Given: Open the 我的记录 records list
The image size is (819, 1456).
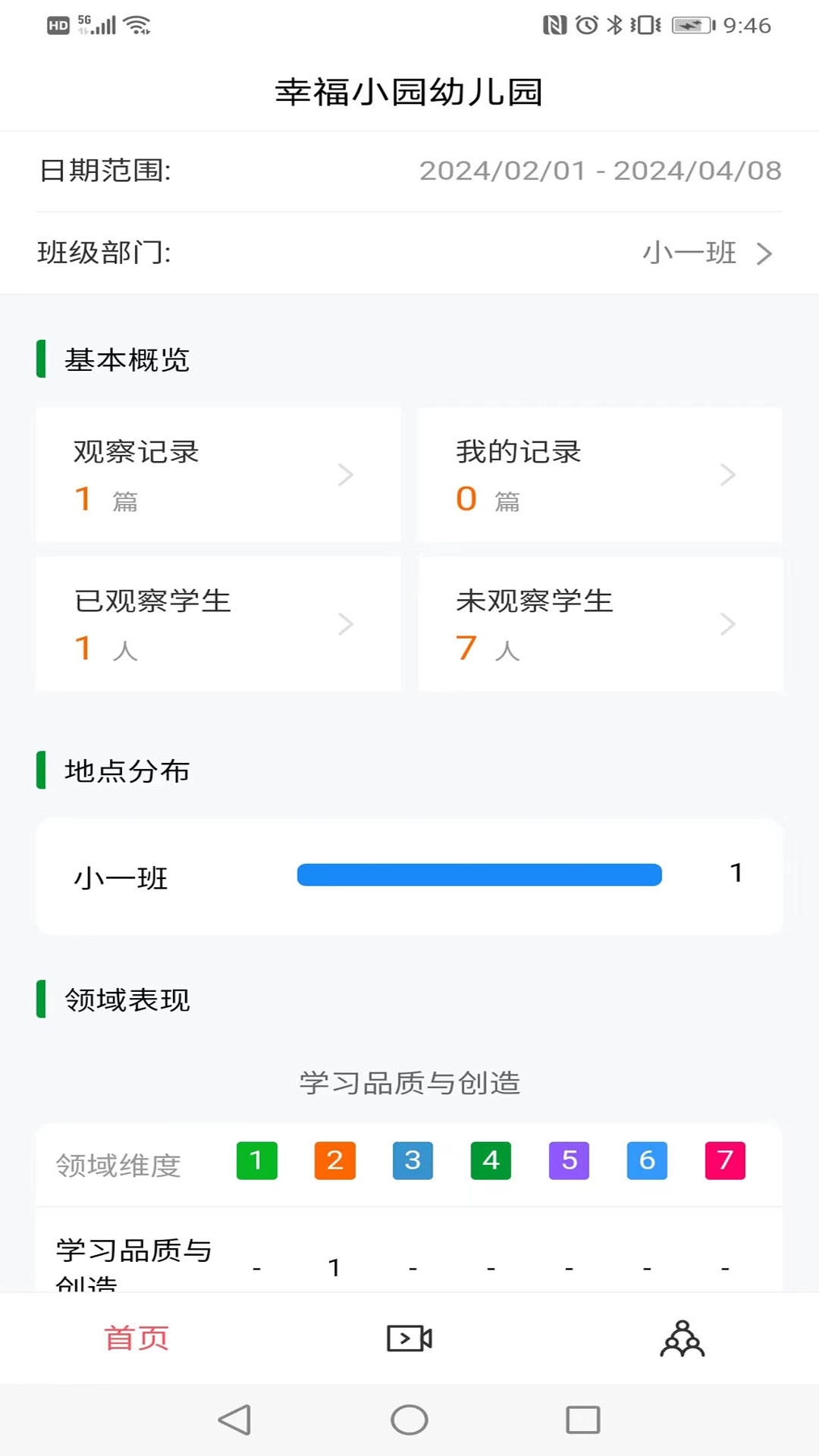Looking at the screenshot, I should (600, 474).
